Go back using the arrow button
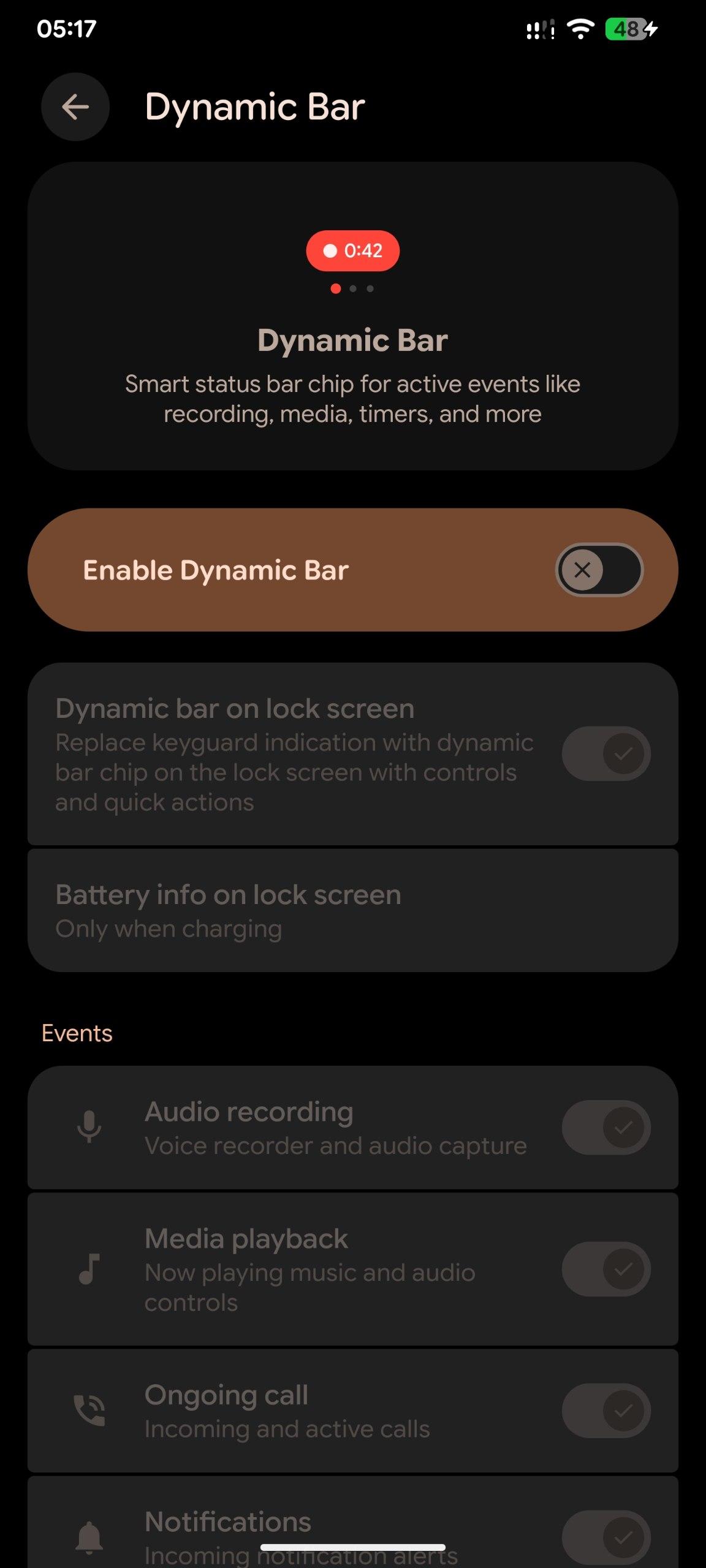The height and width of the screenshot is (1568, 706). [75, 107]
